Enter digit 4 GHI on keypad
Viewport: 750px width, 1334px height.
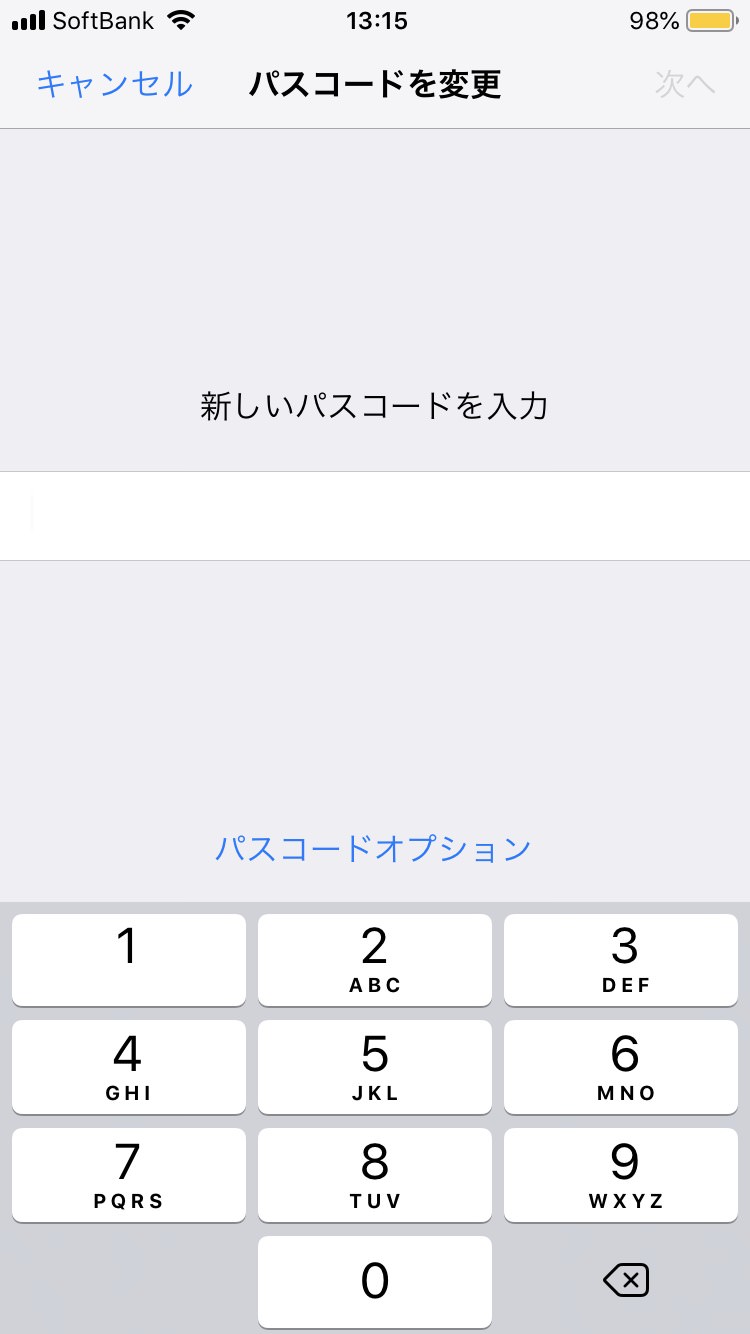tap(128, 1066)
